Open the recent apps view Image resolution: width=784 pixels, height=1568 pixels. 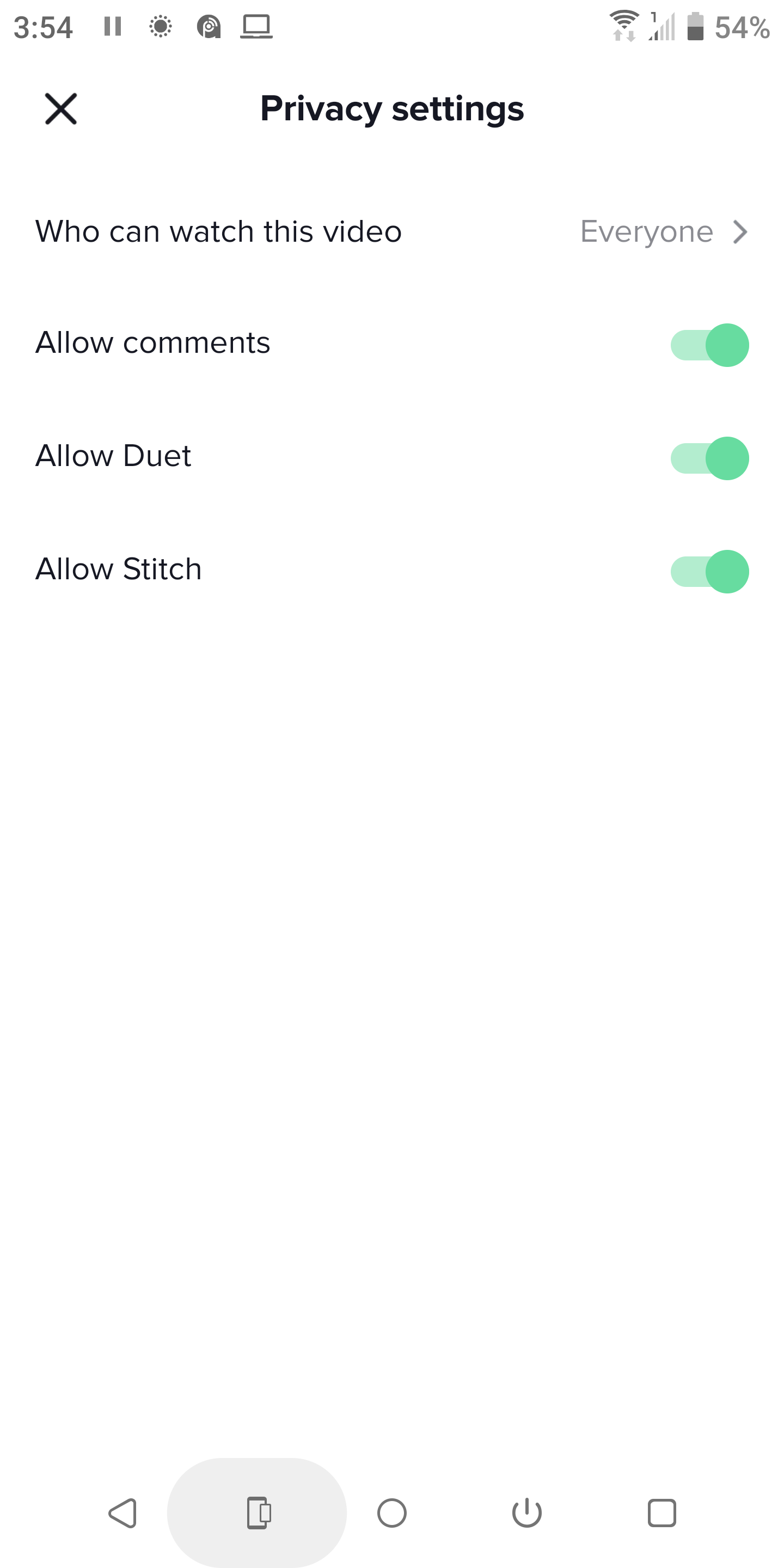(x=661, y=1512)
